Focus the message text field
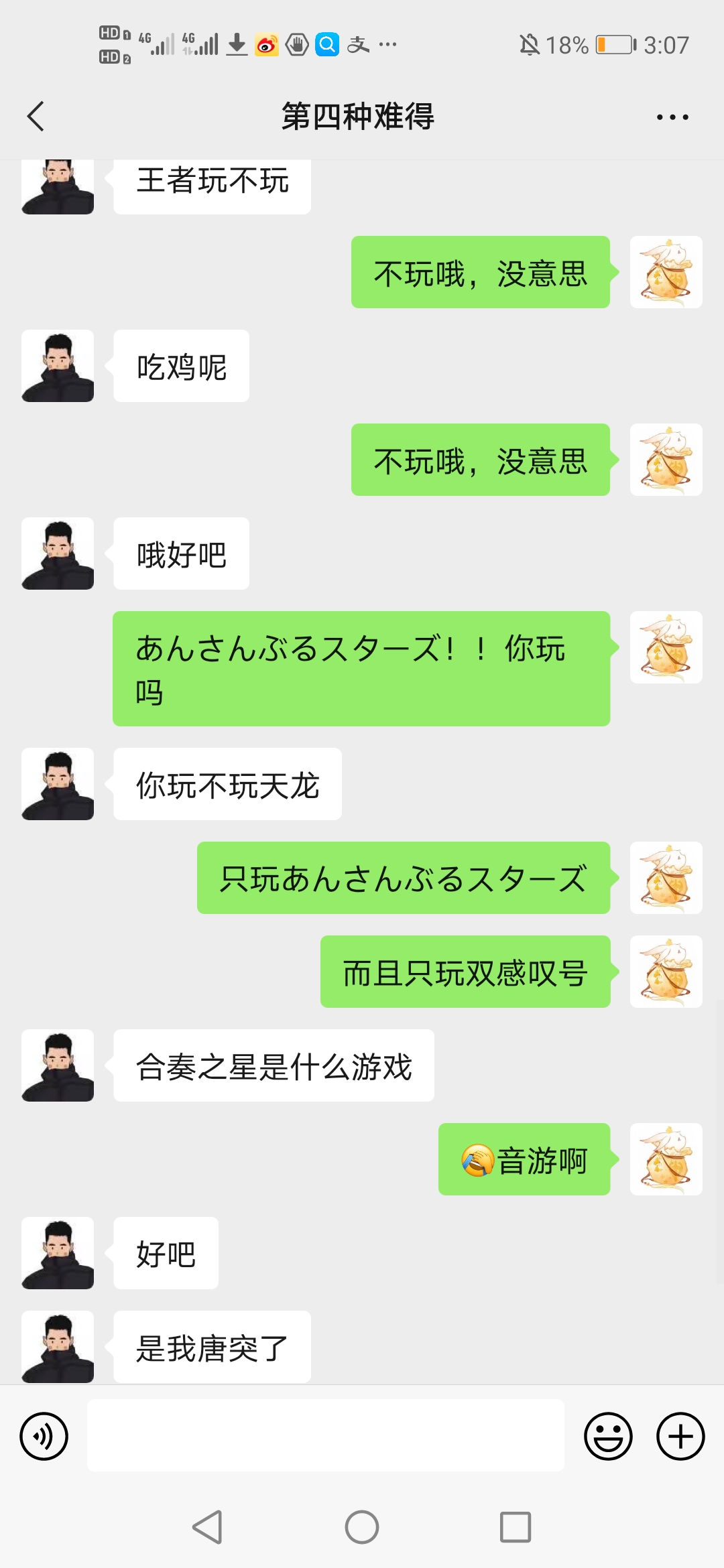 tap(325, 1435)
